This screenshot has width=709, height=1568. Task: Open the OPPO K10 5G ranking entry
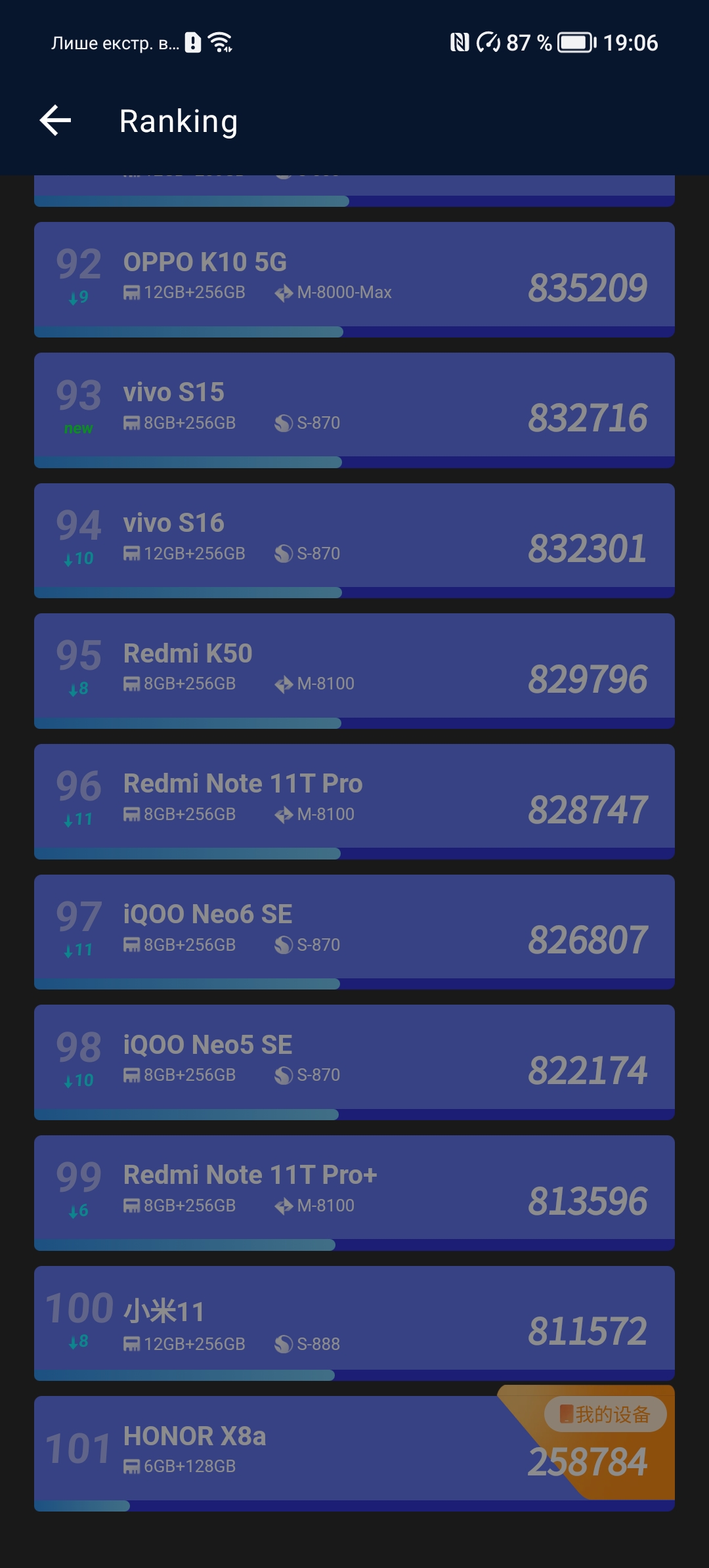pyautogui.click(x=354, y=280)
